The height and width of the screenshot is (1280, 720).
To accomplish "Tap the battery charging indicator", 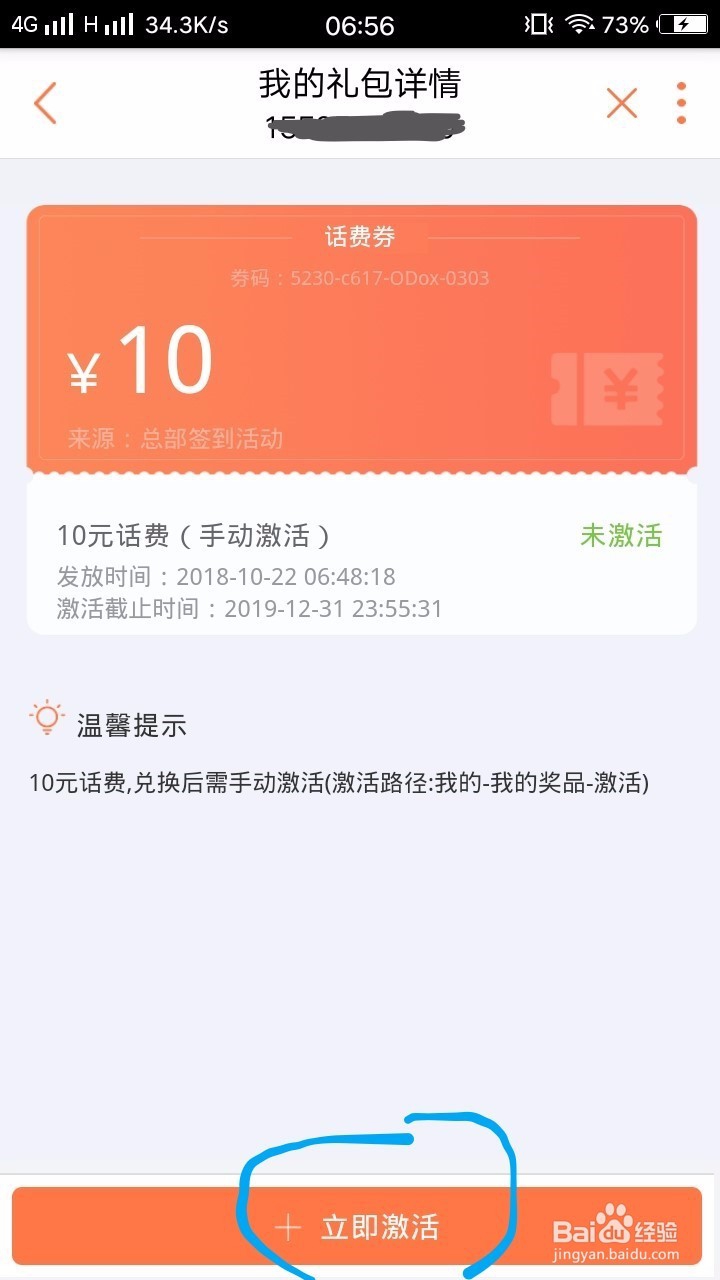I will tap(684, 22).
